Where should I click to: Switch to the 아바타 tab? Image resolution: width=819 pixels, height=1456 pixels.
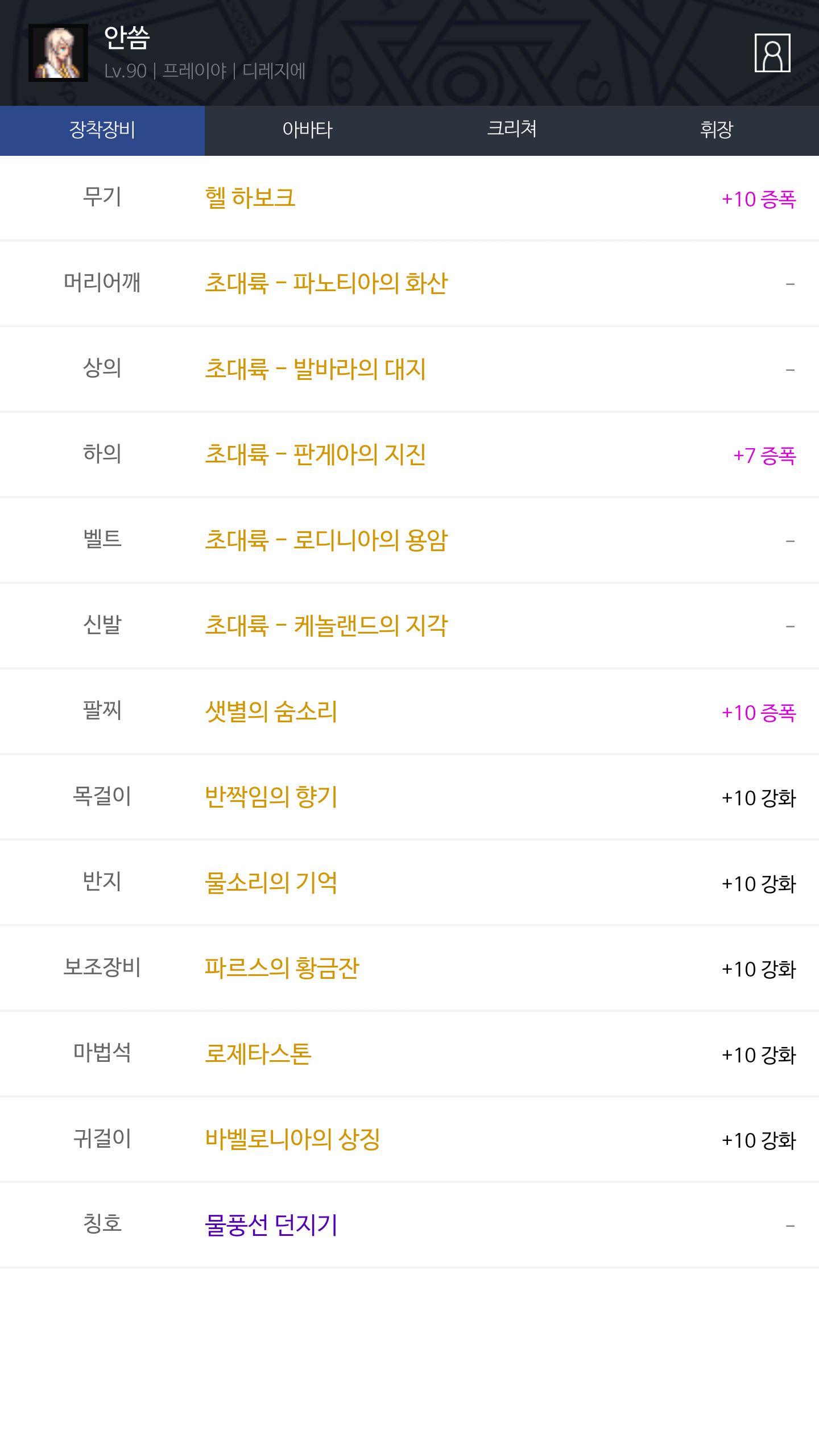tap(307, 130)
